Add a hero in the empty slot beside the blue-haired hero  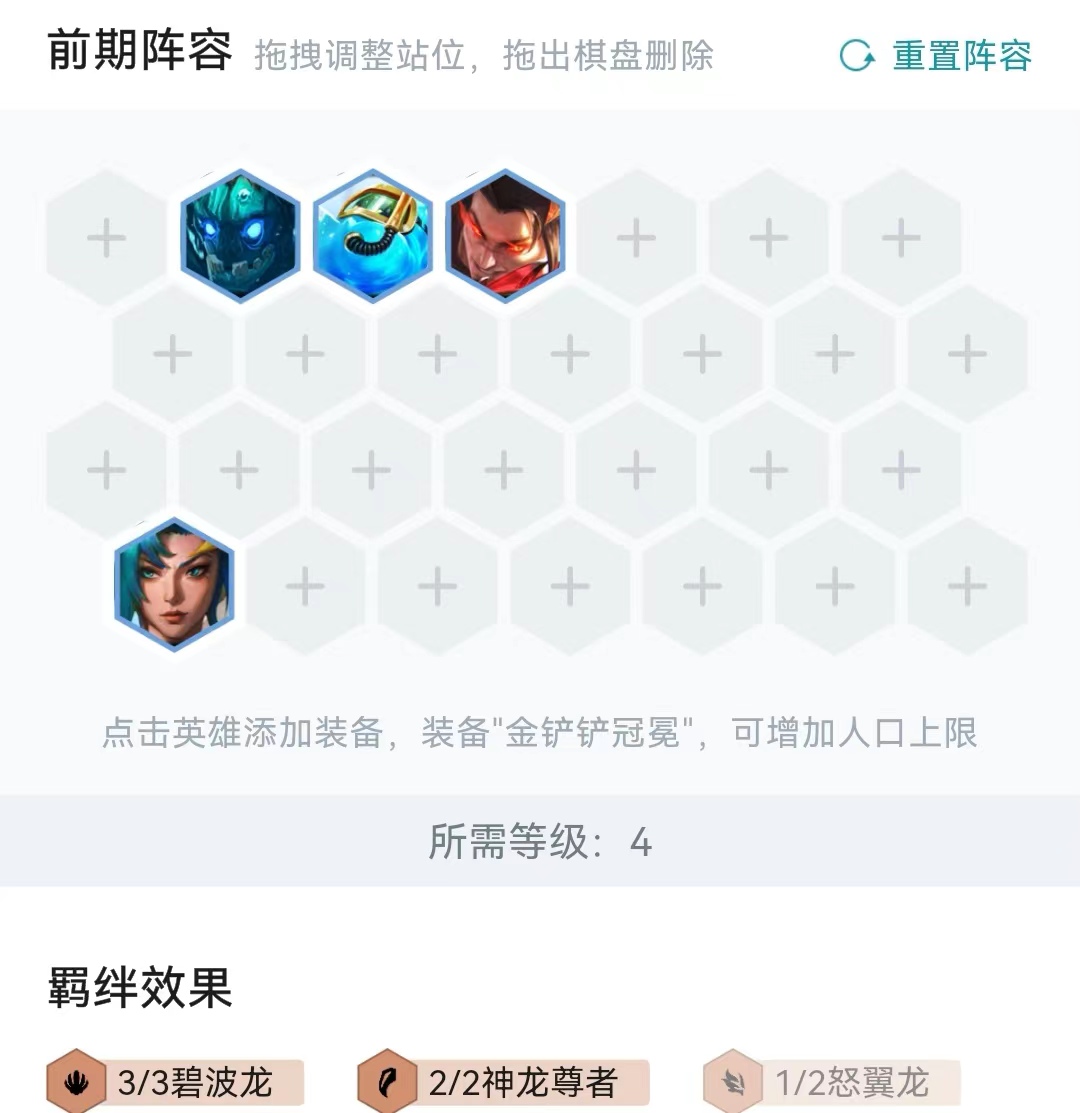305,586
